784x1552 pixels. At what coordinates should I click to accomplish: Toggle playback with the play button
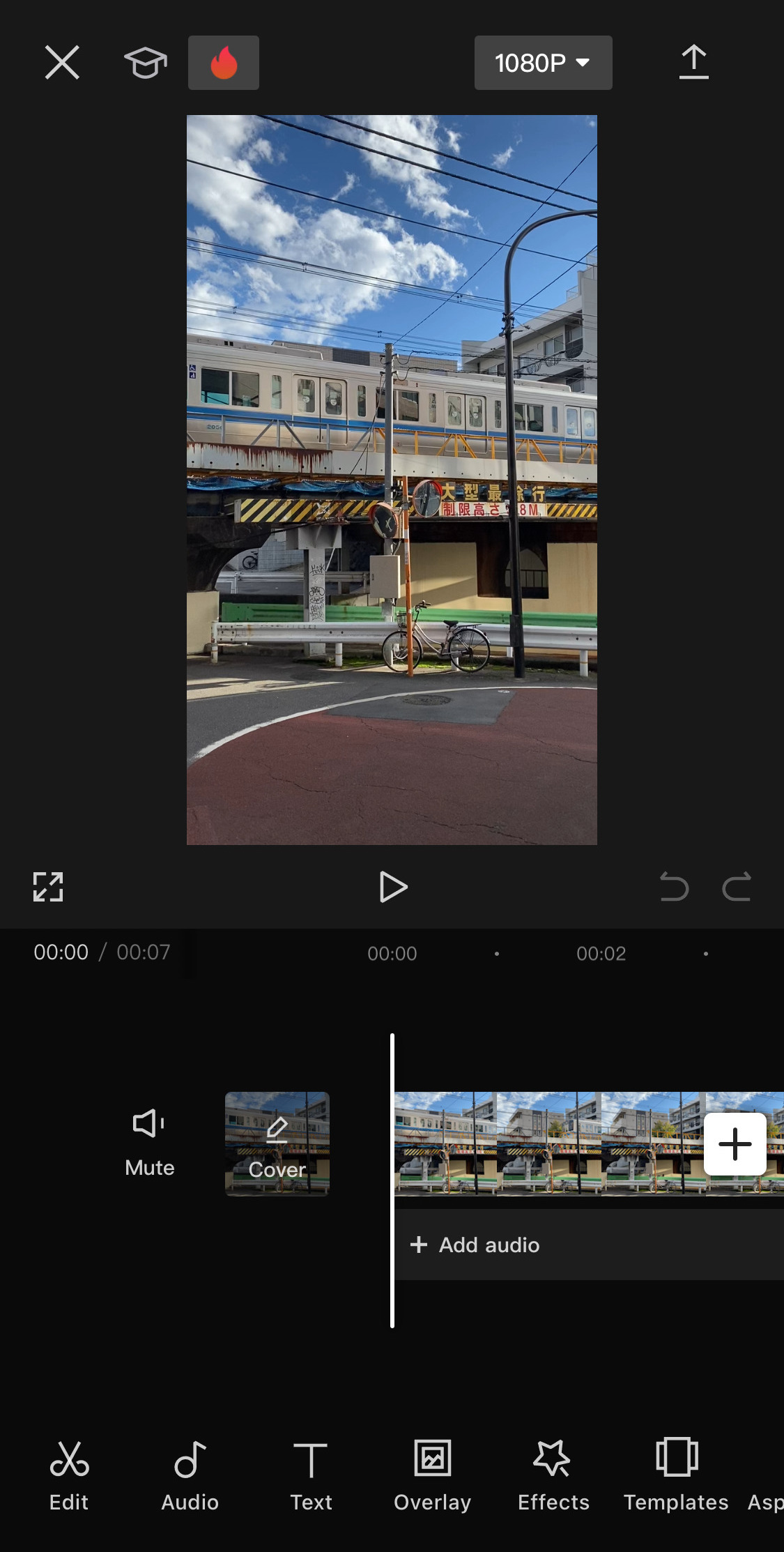pos(392,887)
